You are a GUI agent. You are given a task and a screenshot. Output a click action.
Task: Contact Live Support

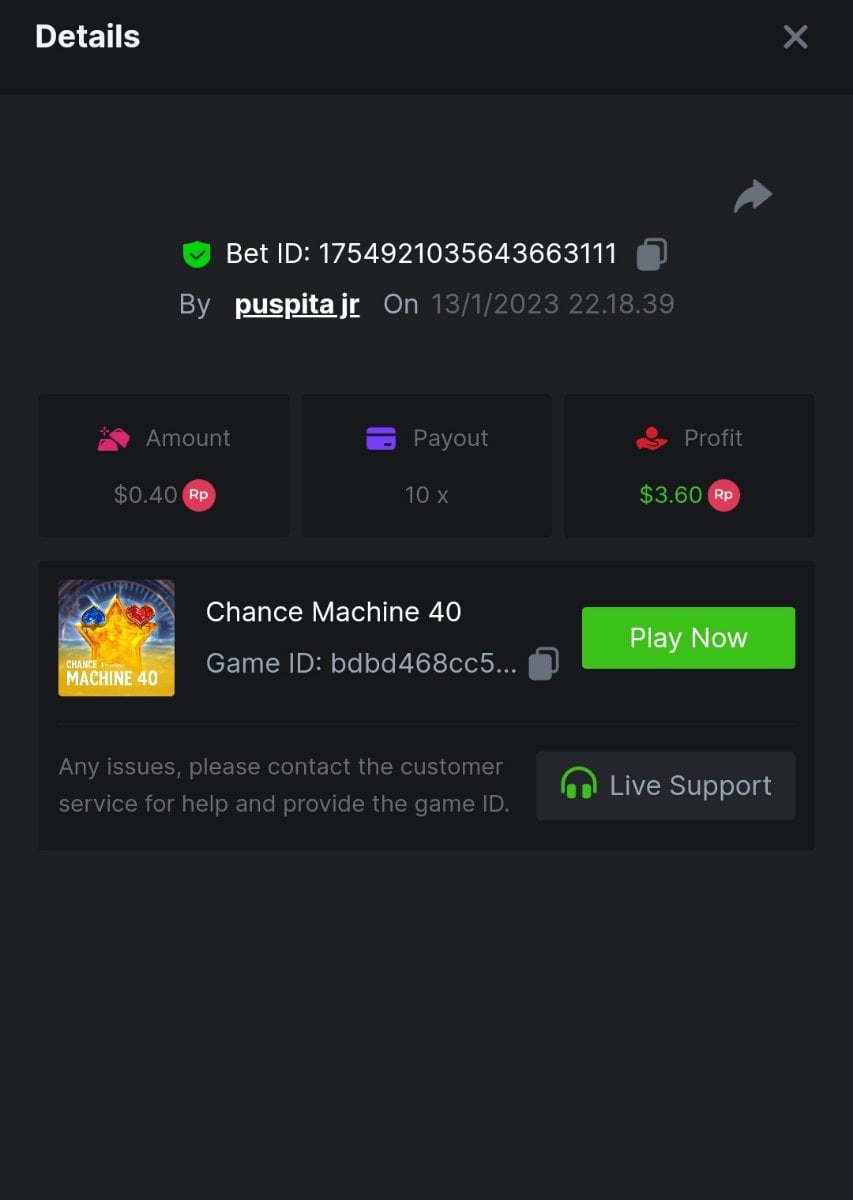click(x=666, y=786)
